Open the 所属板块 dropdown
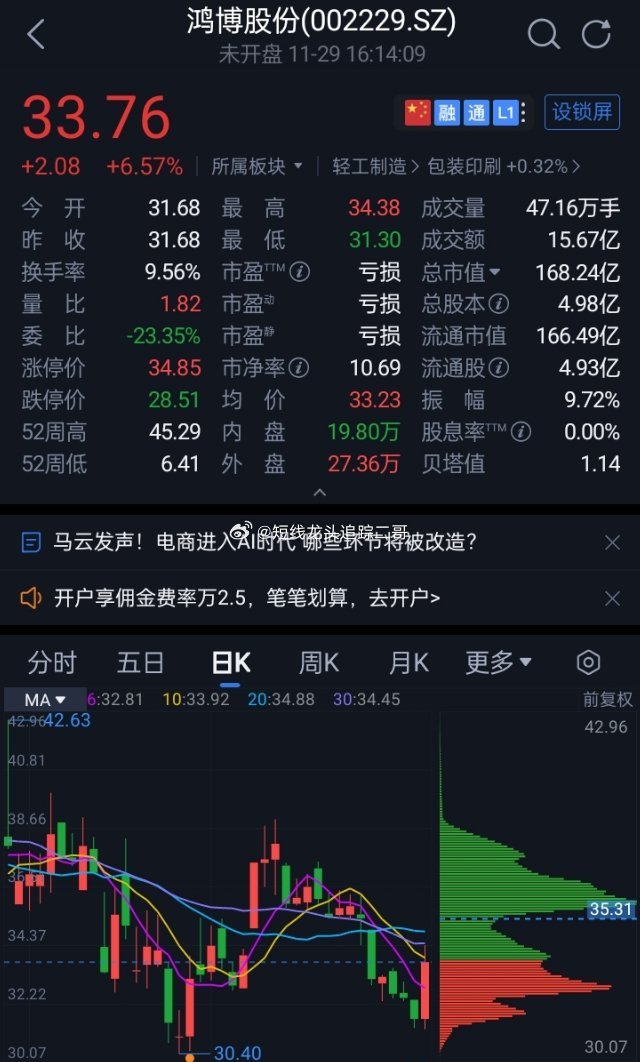The width and height of the screenshot is (640, 1062). [x=257, y=167]
